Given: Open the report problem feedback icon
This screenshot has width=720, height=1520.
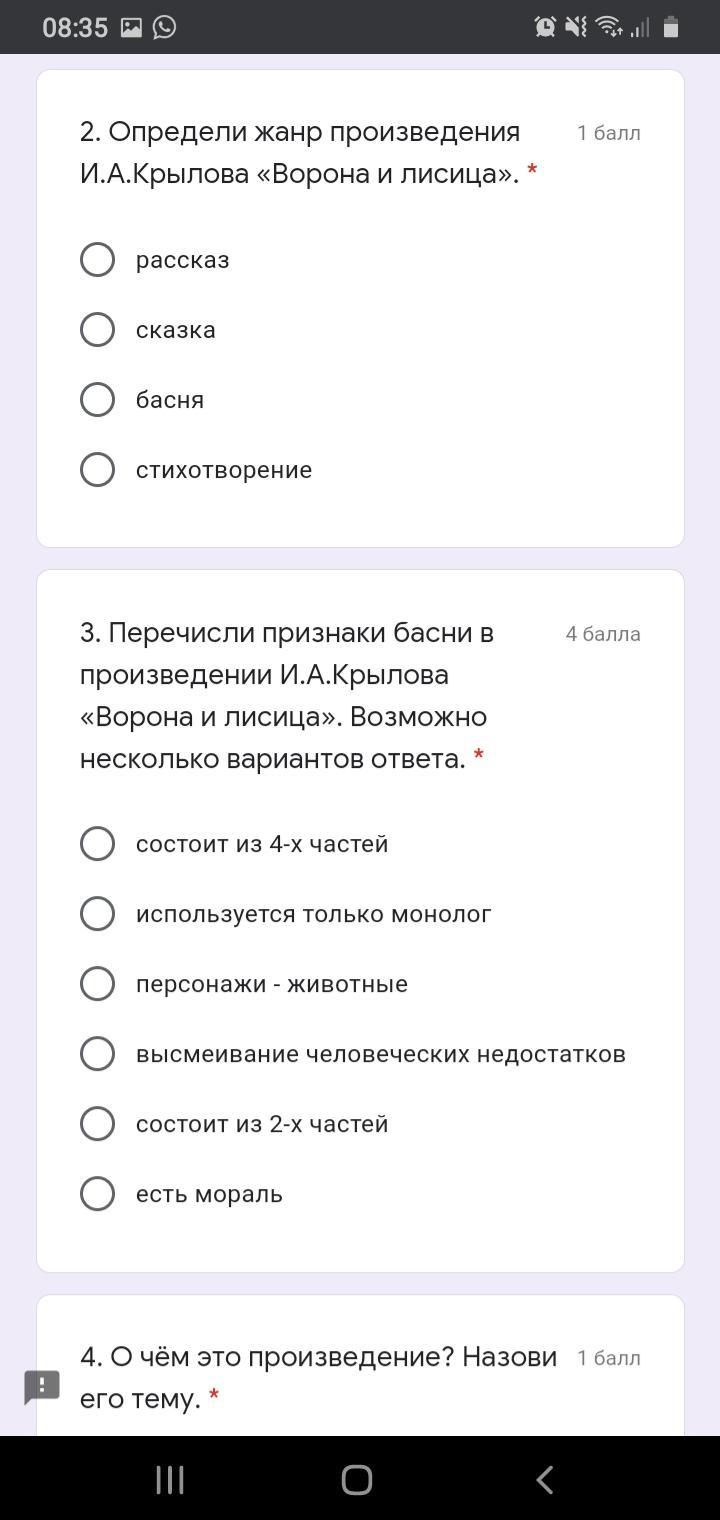Looking at the screenshot, I should click(42, 1387).
